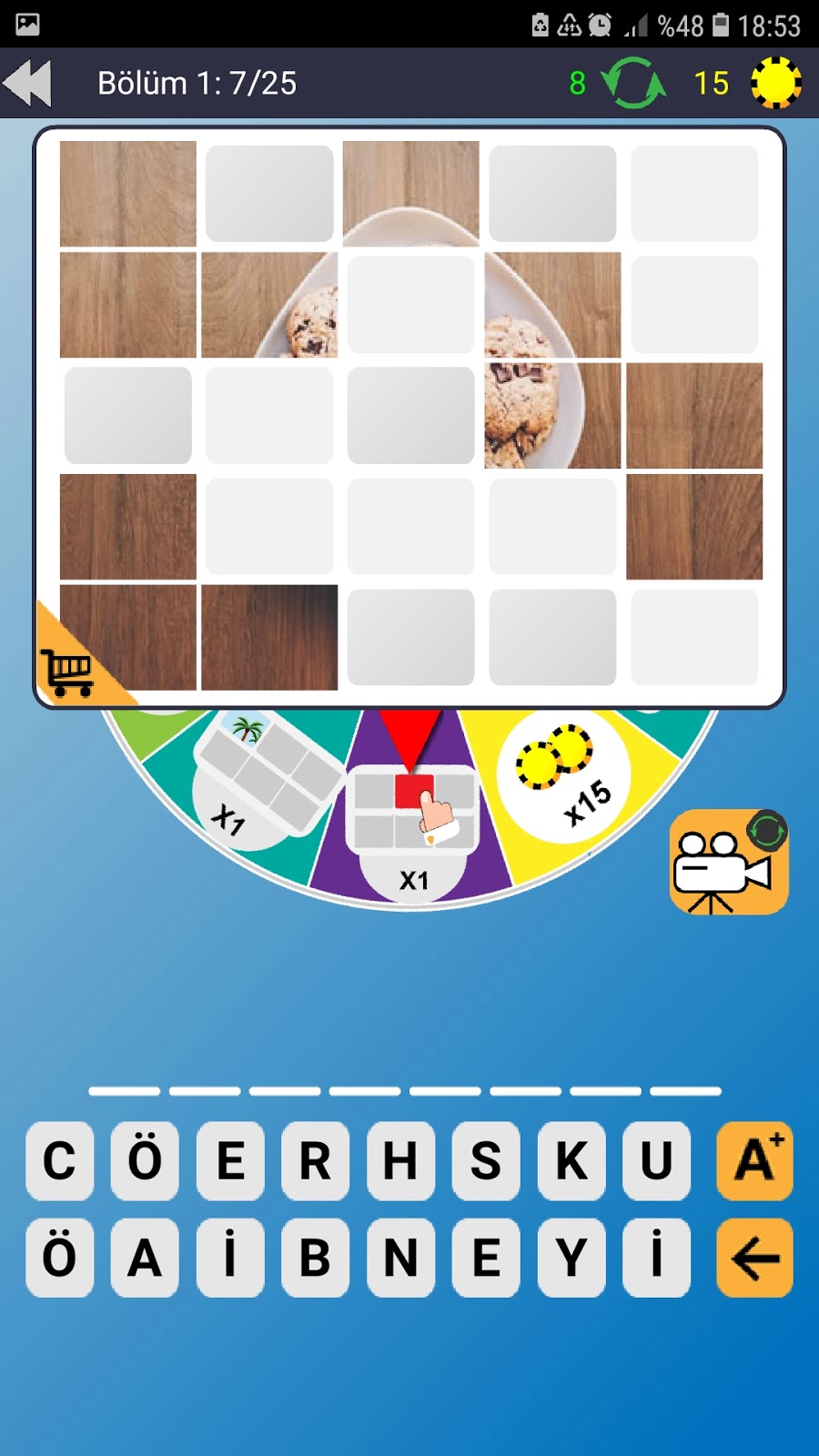Select the letter Y key

coord(571,1259)
